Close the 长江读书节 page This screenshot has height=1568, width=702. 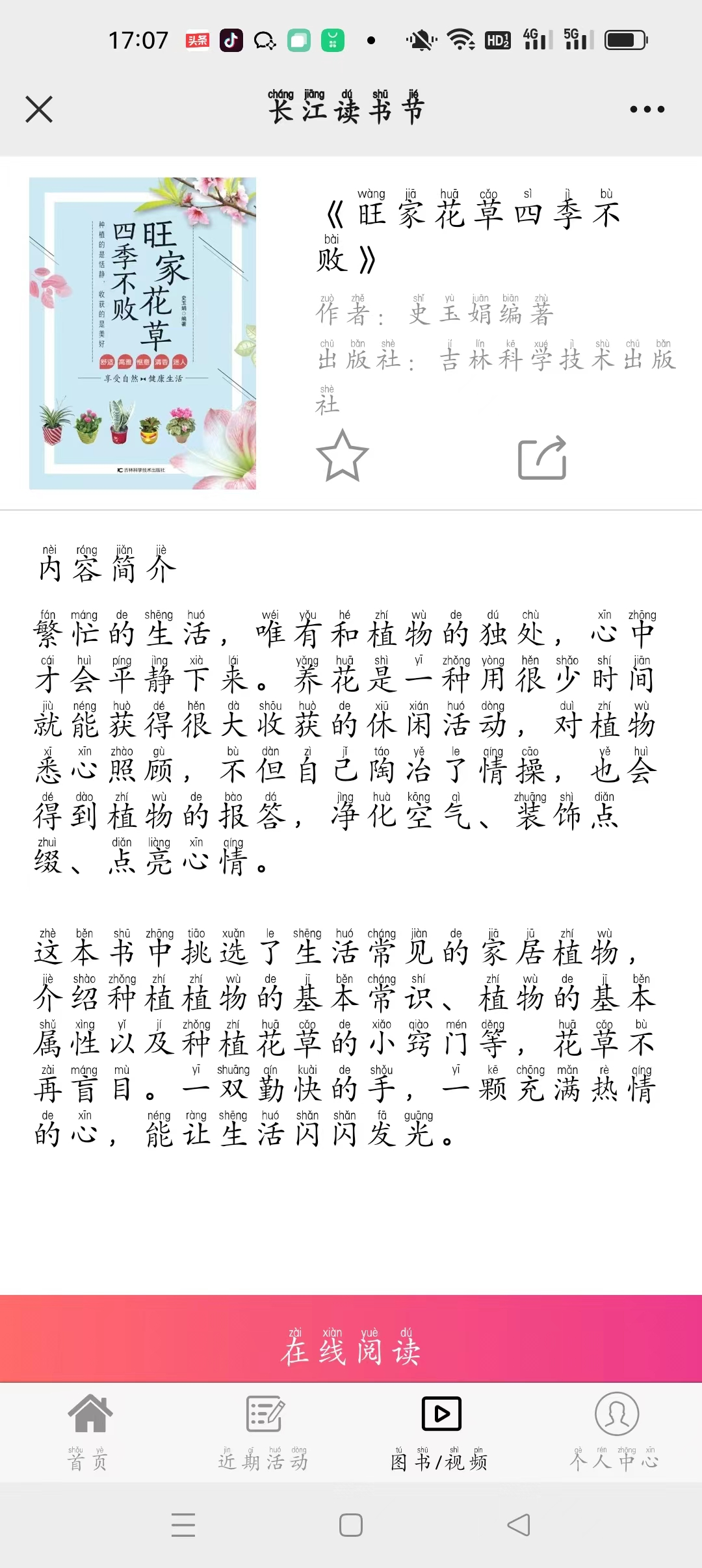39,109
